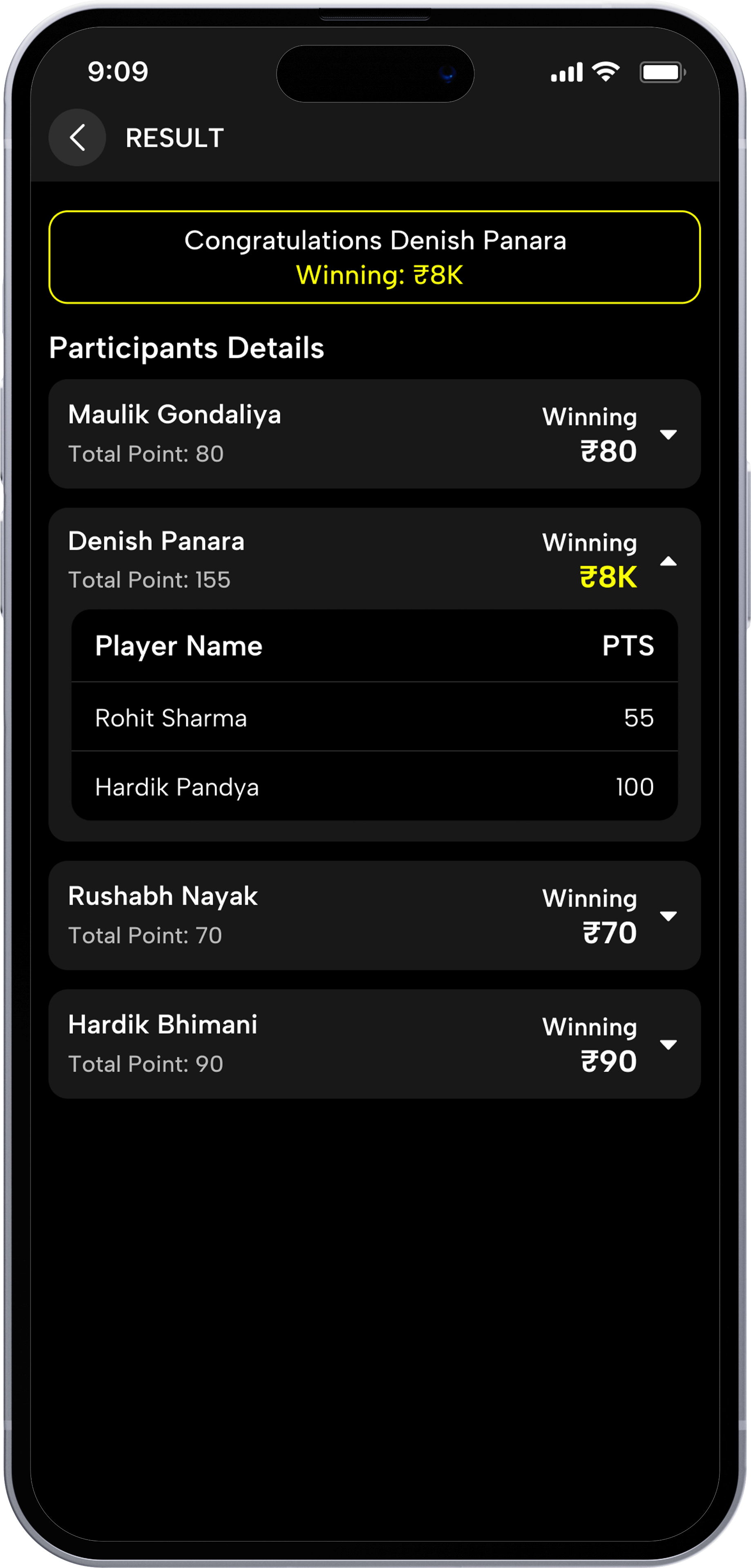Go back from the Result screen
This screenshot has width=751, height=1568.
click(77, 138)
